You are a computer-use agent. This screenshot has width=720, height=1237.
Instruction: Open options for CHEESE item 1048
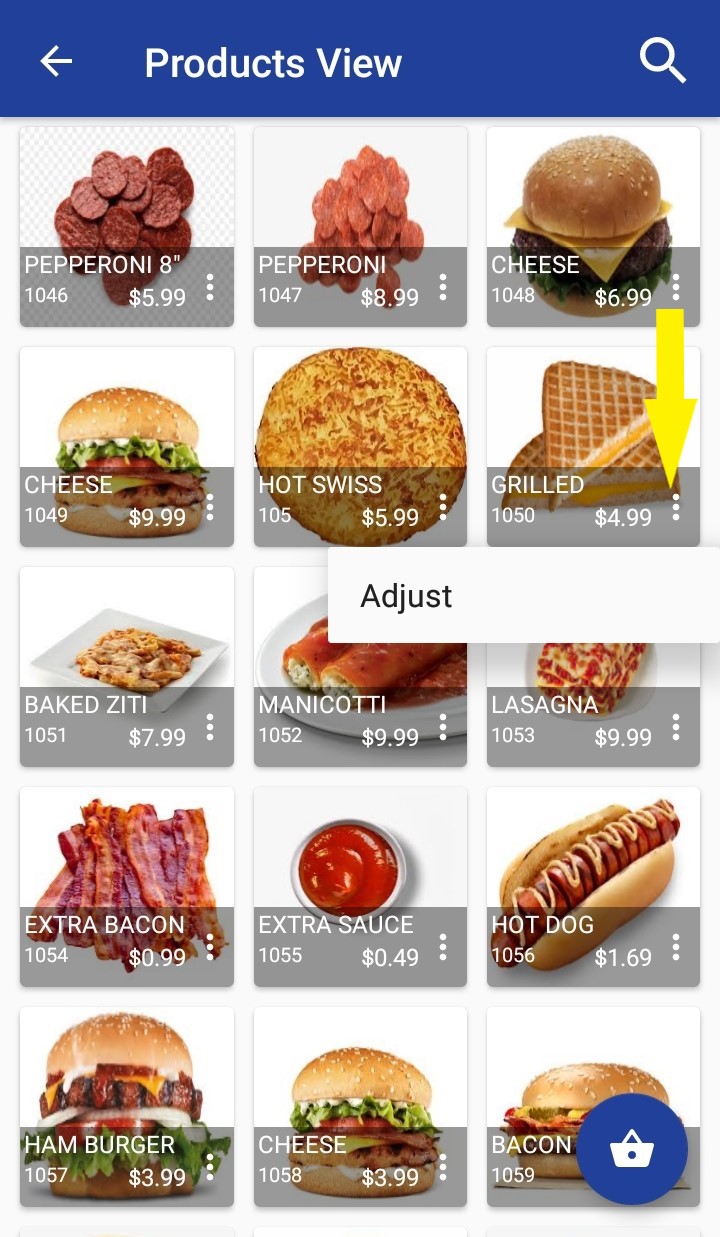pos(676,288)
